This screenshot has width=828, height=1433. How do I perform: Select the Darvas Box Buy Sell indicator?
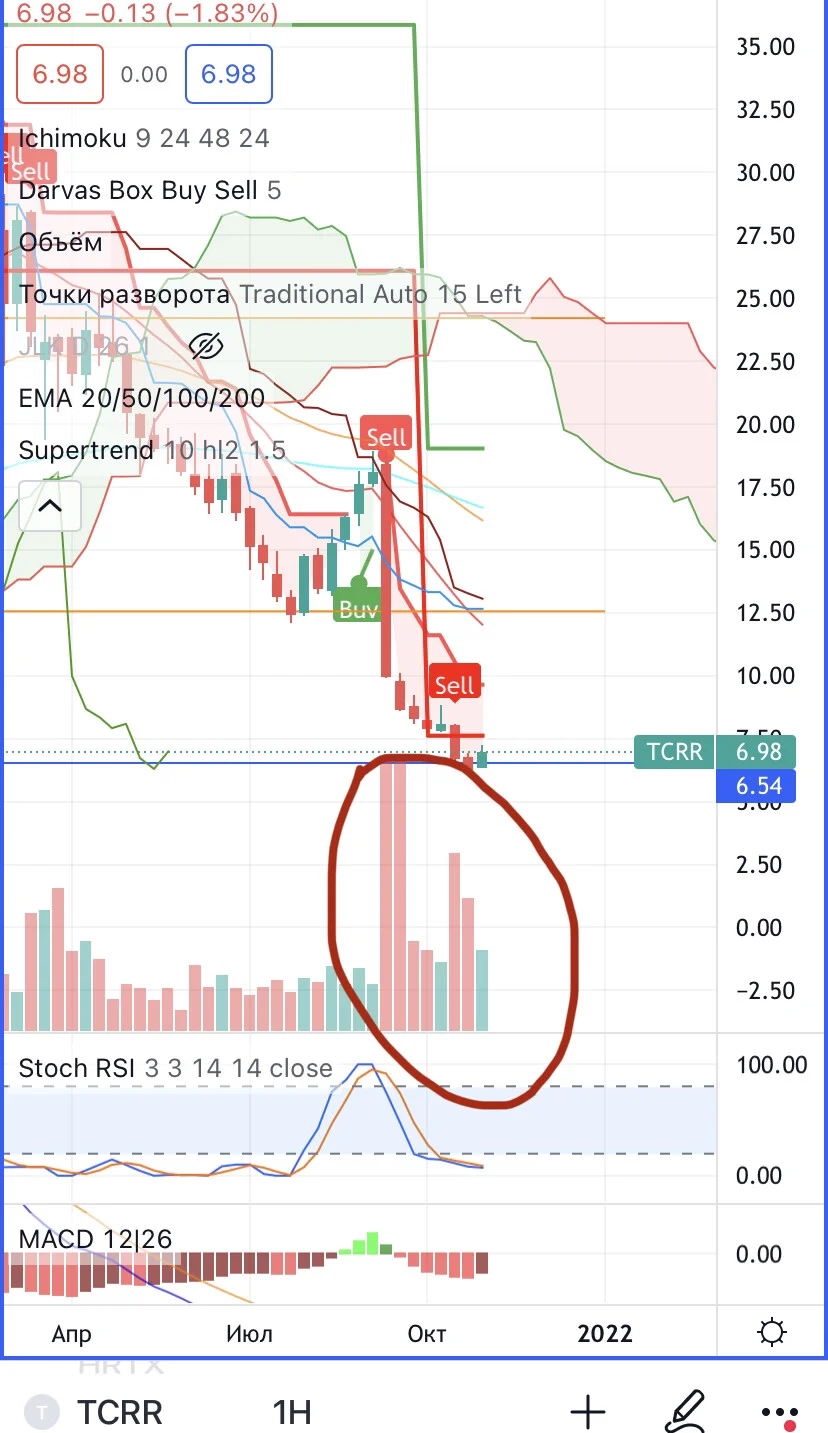[x=150, y=190]
